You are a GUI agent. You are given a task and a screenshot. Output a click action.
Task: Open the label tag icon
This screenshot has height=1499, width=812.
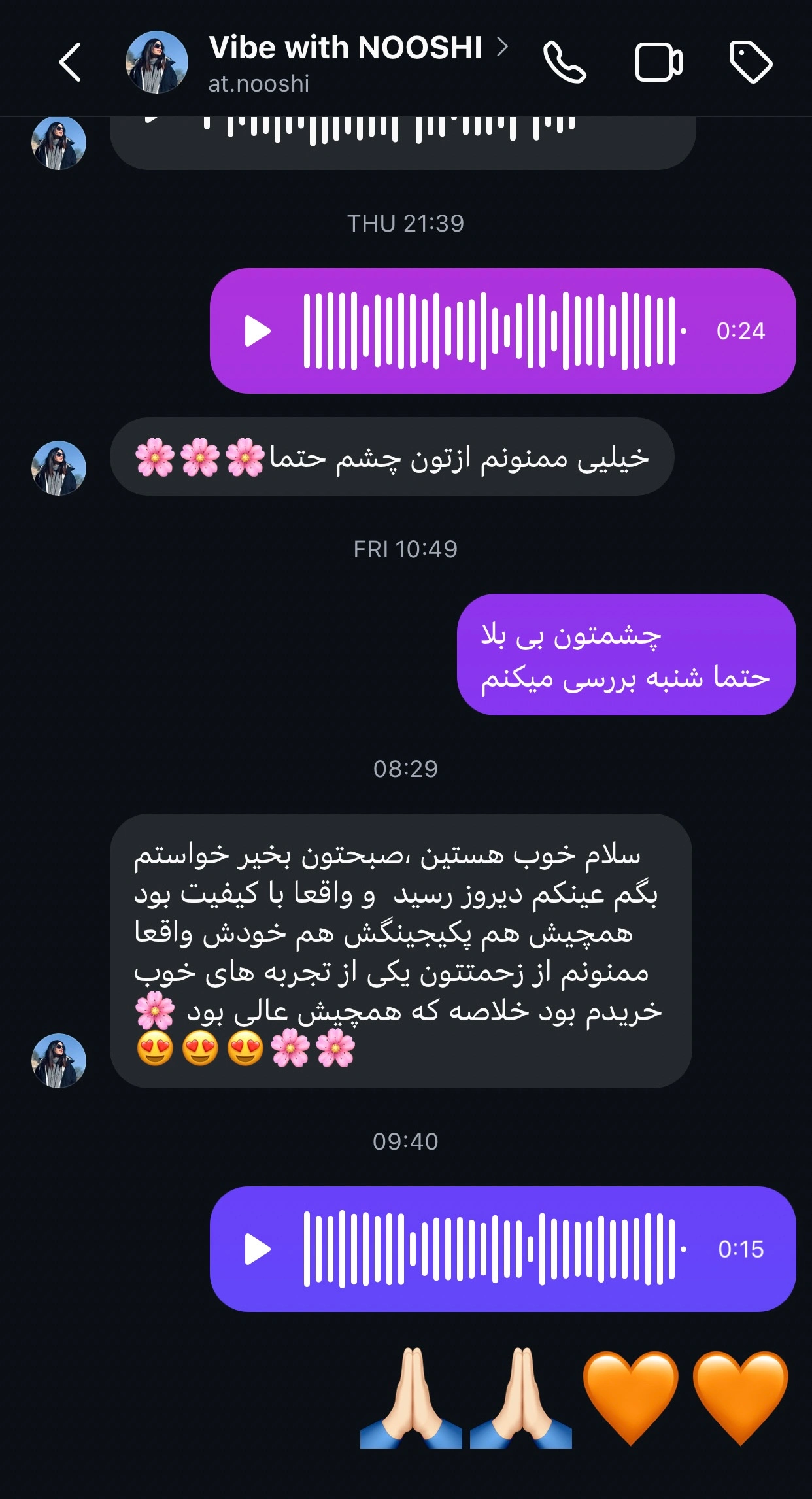tap(751, 63)
